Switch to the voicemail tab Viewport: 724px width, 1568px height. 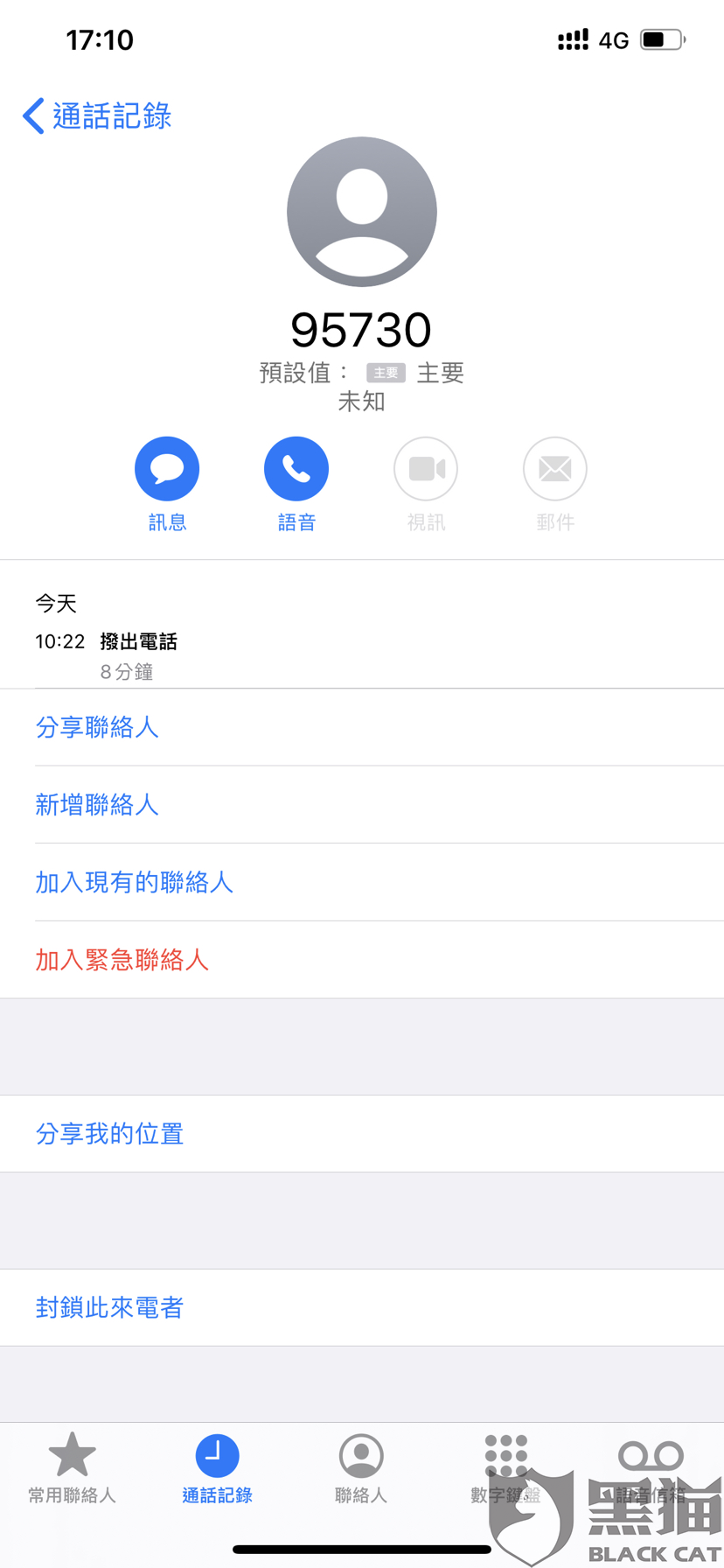pos(651,1468)
